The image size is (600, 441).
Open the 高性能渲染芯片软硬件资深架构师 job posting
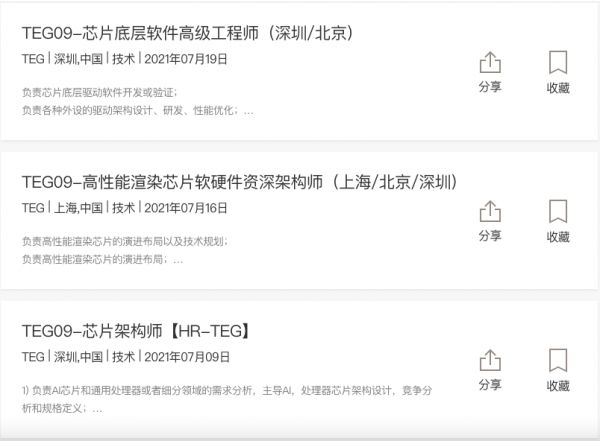point(239,182)
